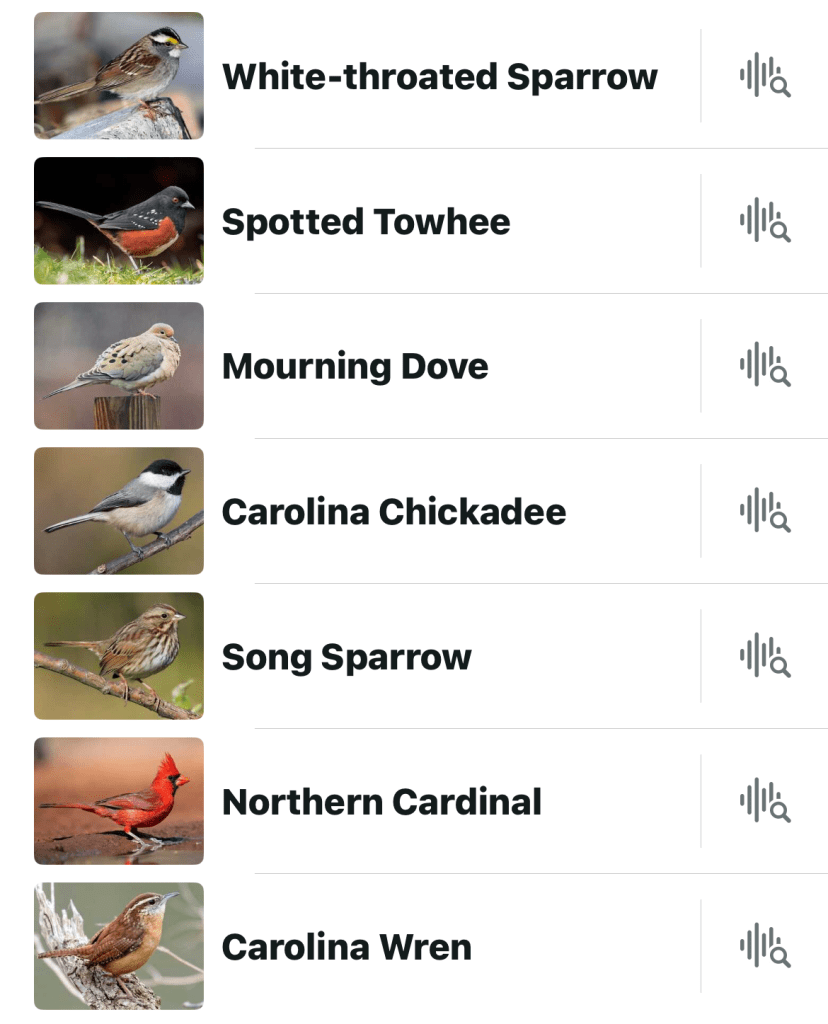The width and height of the screenshot is (828, 1024).
Task: Open the Carolina Chickadee details
Action: pyautogui.click(x=394, y=511)
